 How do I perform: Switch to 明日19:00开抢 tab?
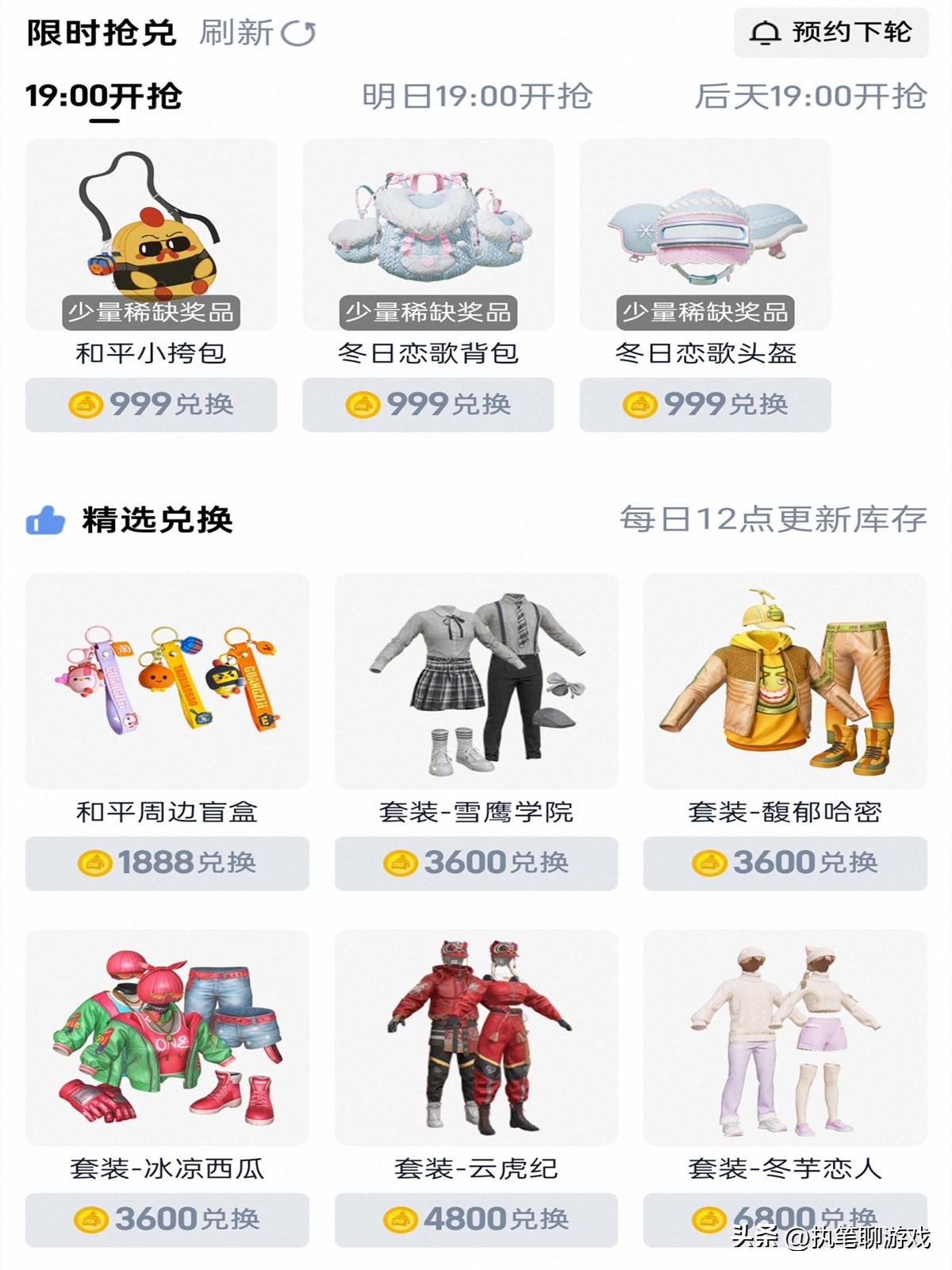click(477, 96)
